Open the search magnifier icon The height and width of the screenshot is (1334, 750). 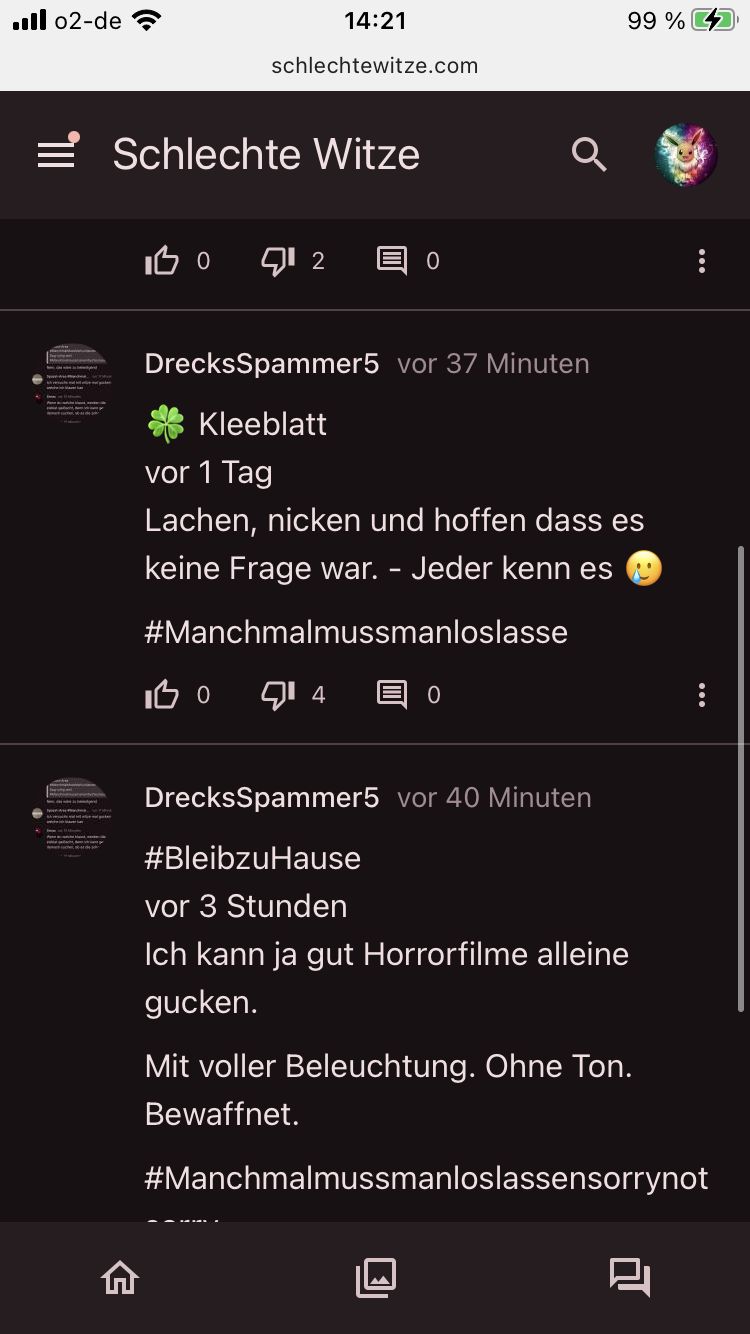tap(589, 155)
